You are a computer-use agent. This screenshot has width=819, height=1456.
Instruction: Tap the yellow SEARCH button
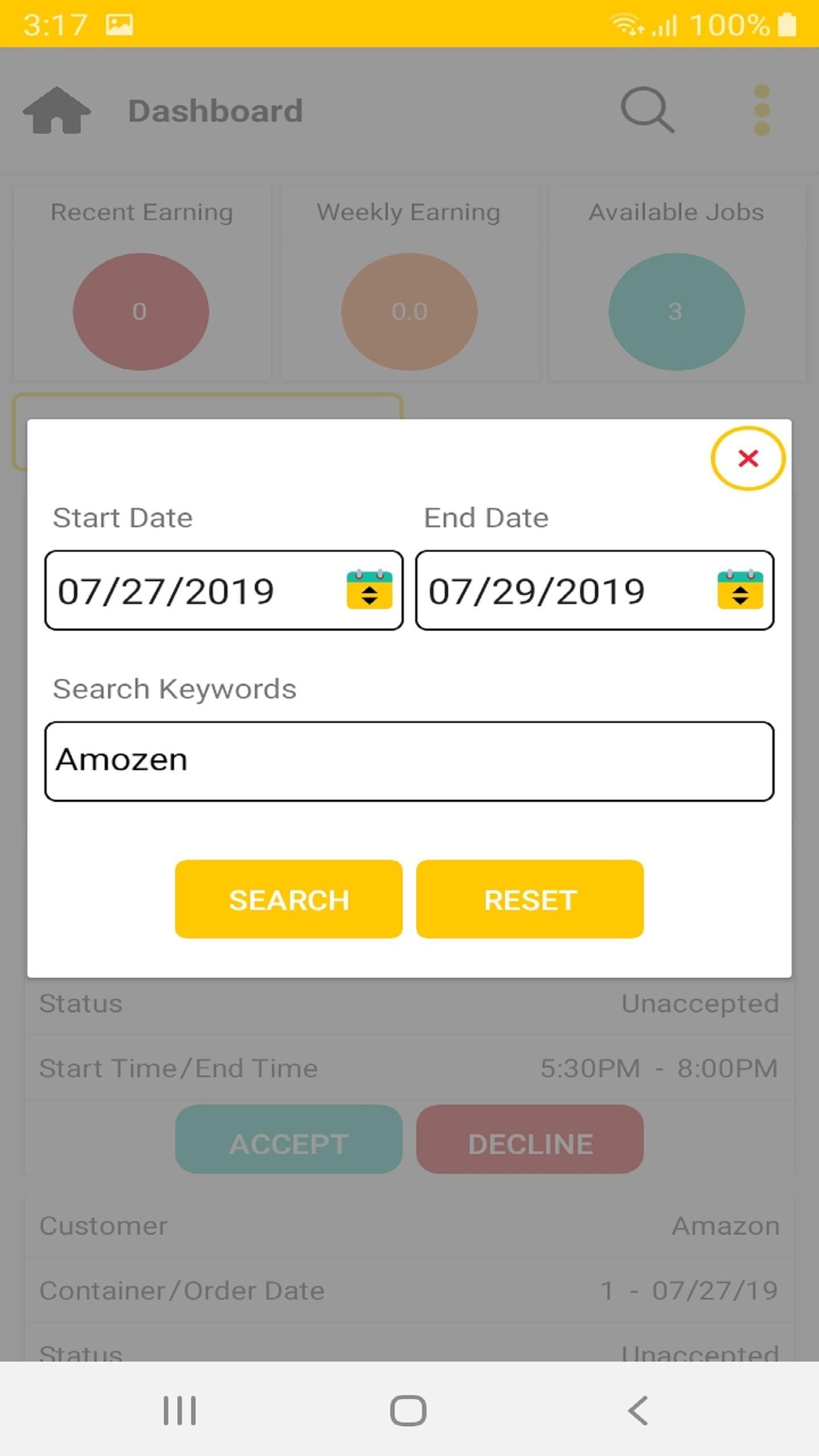coord(289,899)
